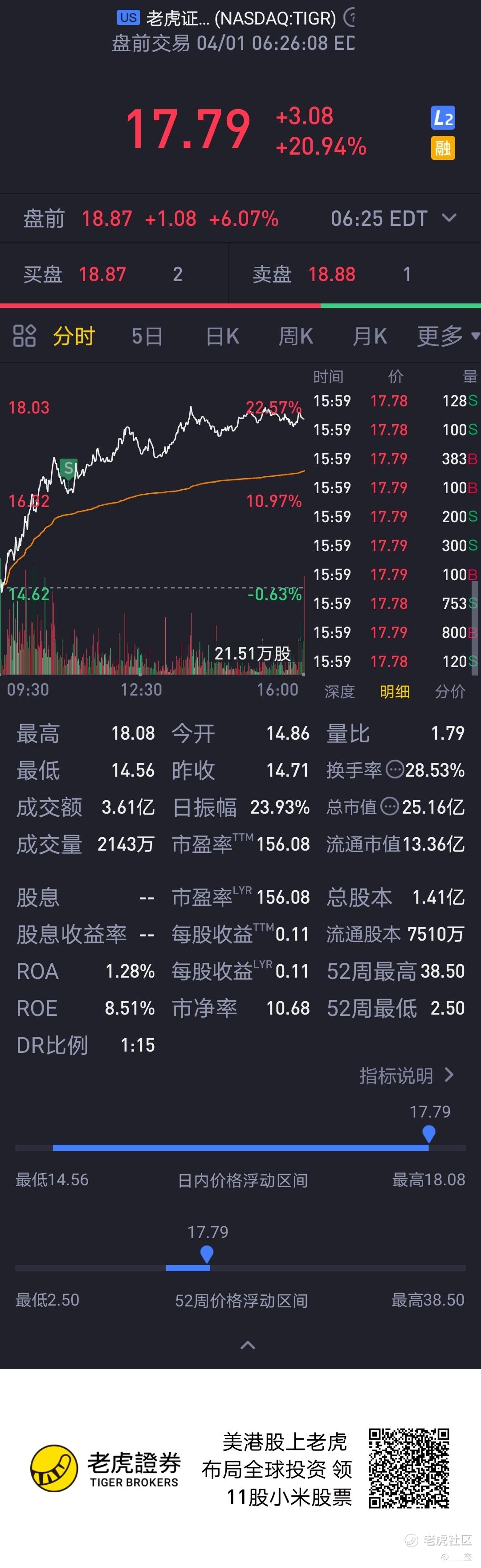Screen dimensions: 481x1568
Task: Switch to the 深度 depth tab
Action: [x=339, y=692]
